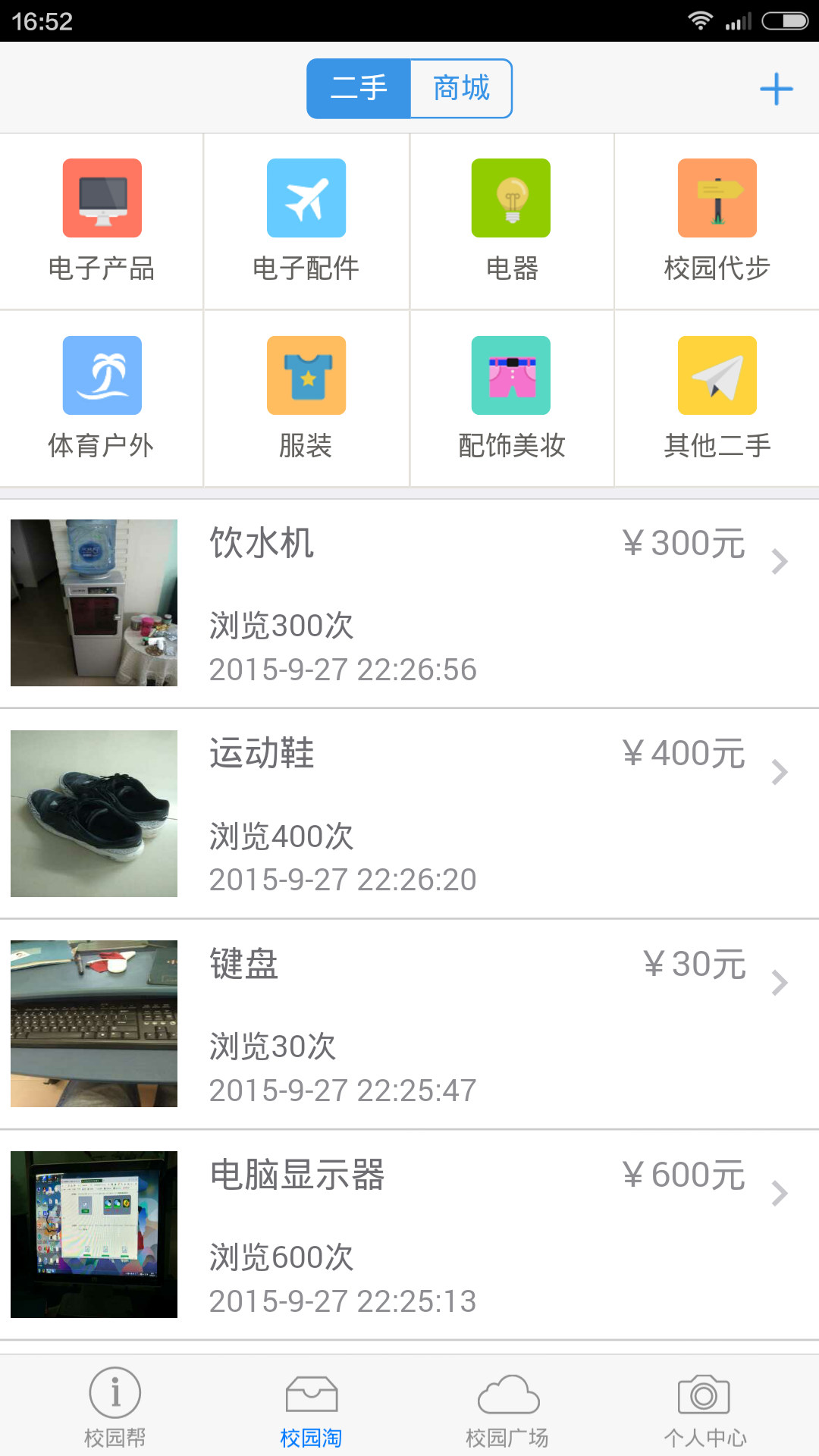Expand the 饮水机 listing chevron
The image size is (819, 1456).
pos(780,561)
